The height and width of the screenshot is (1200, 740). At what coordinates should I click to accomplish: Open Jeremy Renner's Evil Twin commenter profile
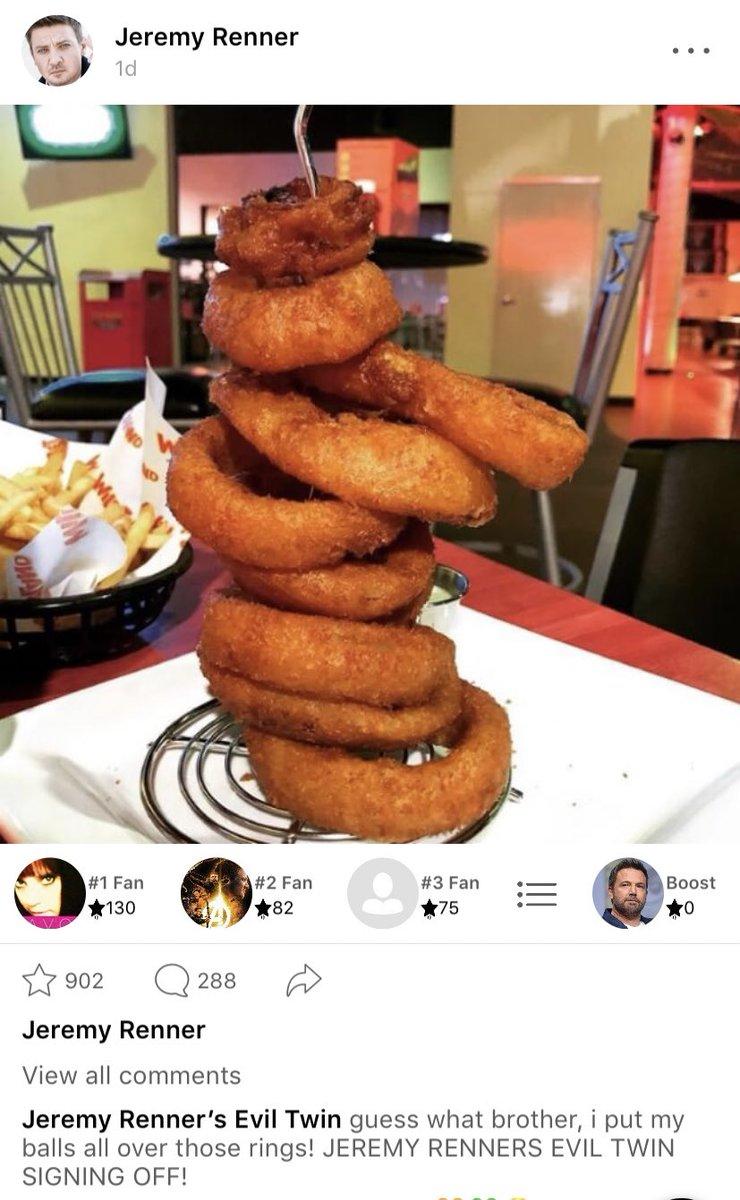point(181,1119)
